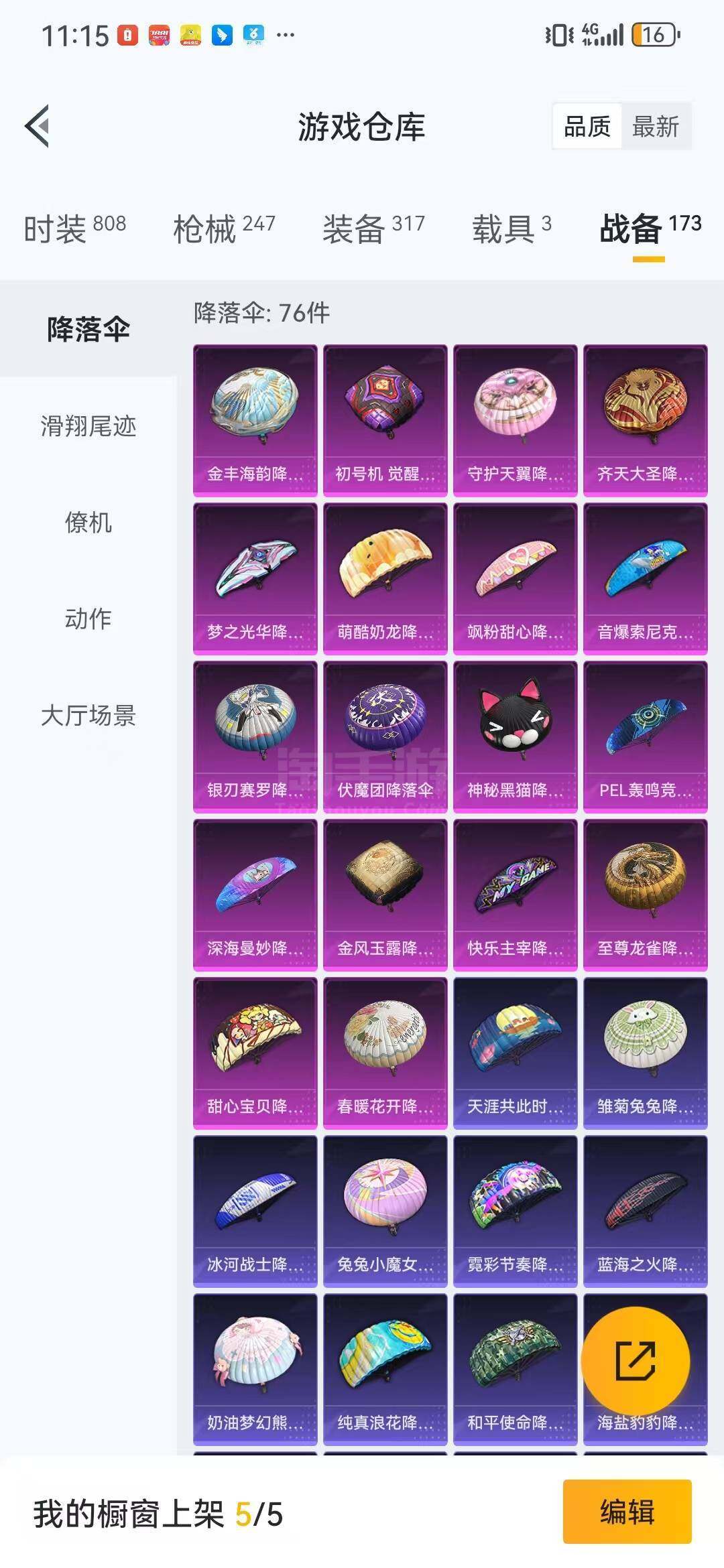Switch to the 装备 tab
The height and width of the screenshot is (1568, 724).
(373, 229)
